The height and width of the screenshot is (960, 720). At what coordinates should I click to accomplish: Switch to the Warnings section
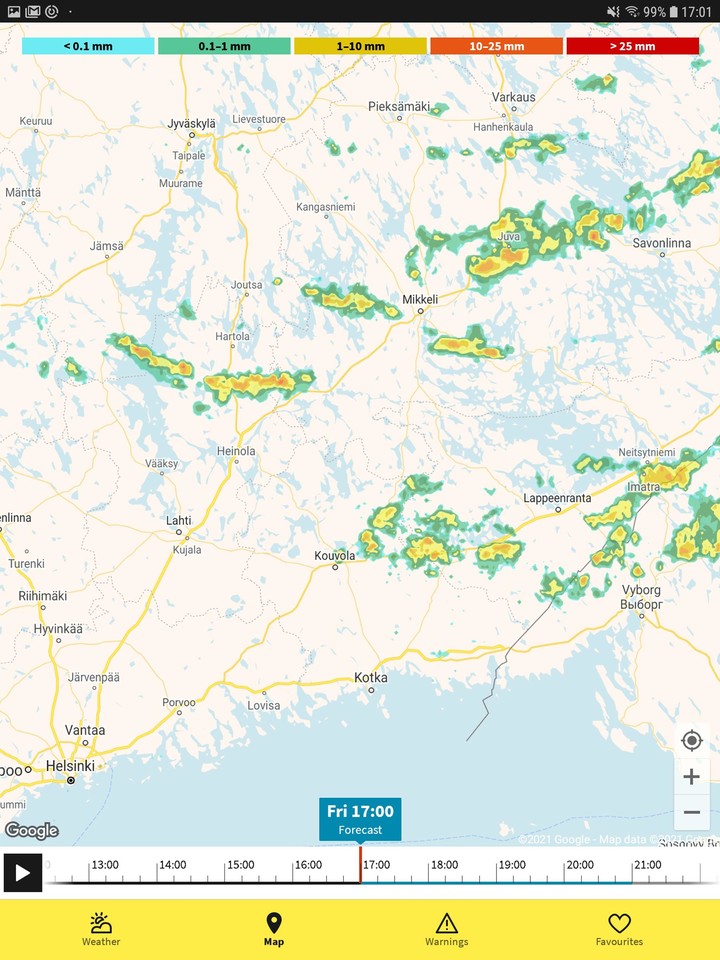pos(446,930)
